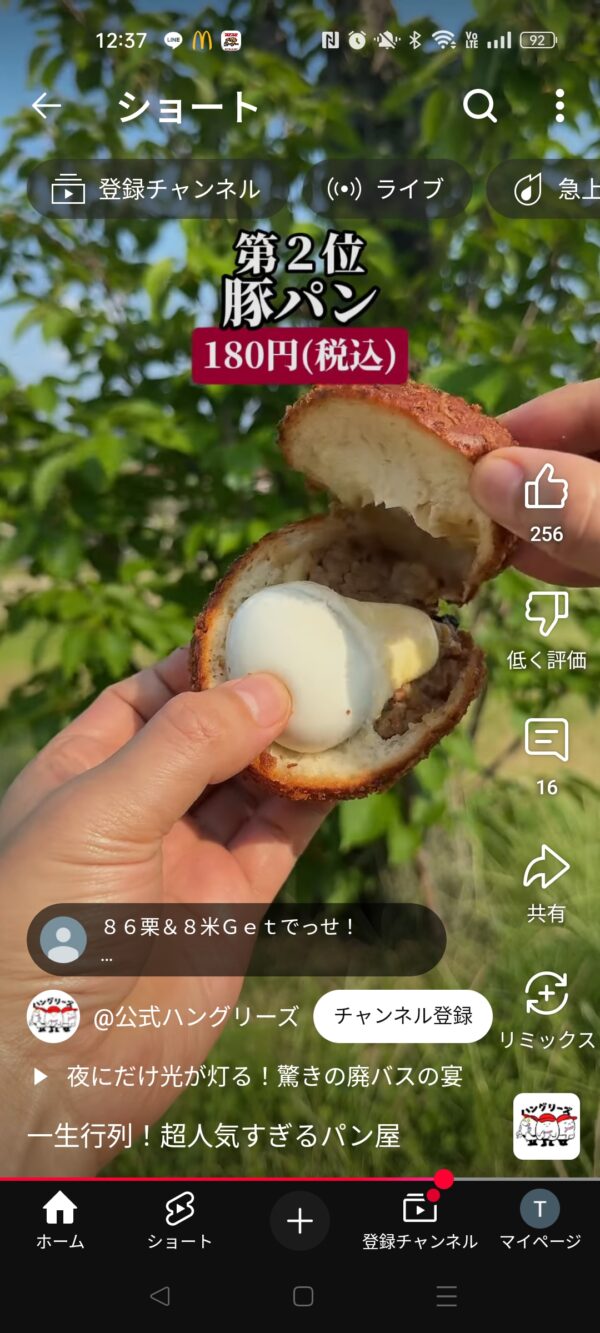Switch to the ショート tab
This screenshot has height=1333, width=600.
179,1220
